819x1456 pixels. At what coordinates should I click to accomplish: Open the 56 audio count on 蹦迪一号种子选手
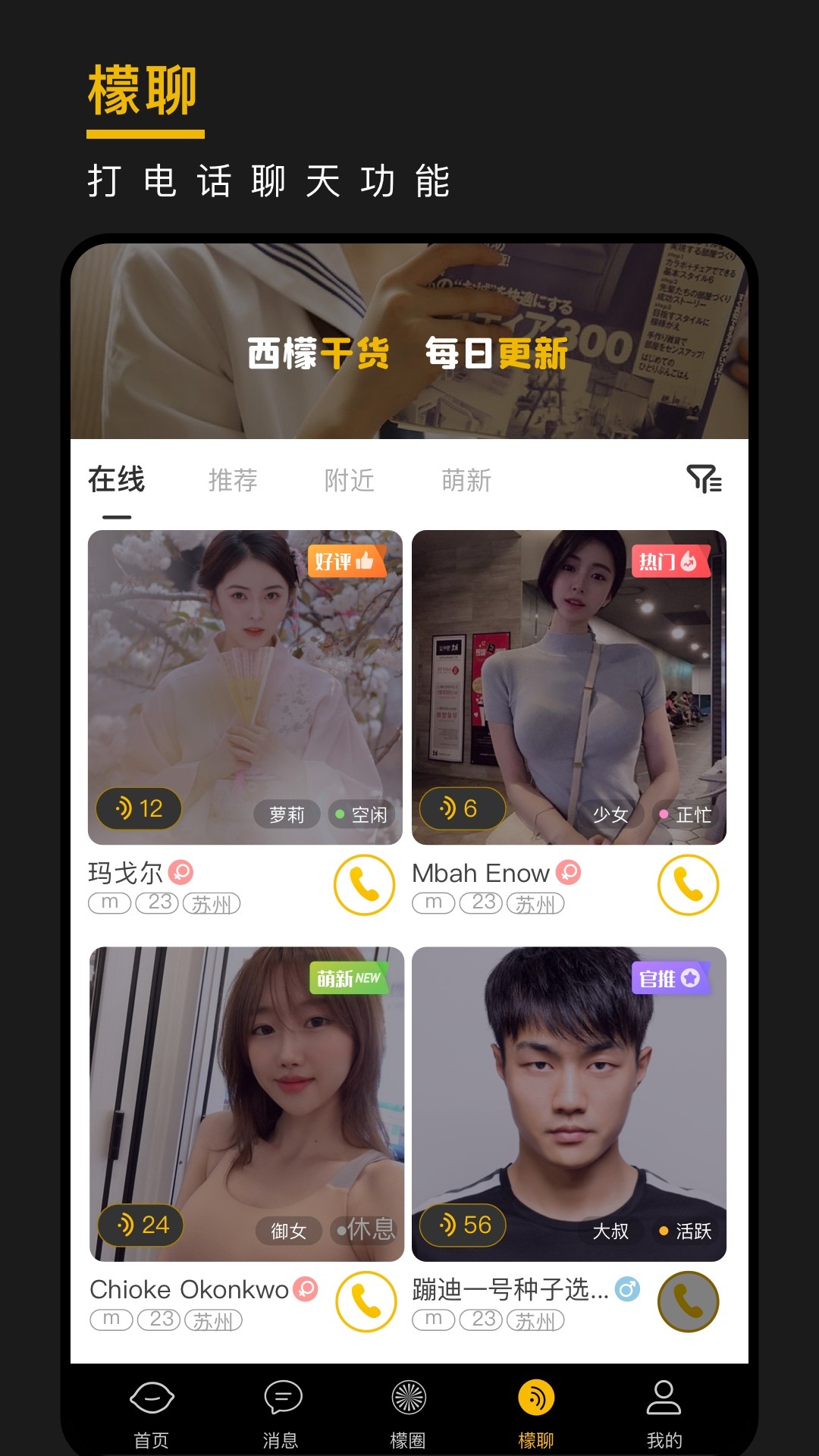pyautogui.click(x=462, y=1225)
